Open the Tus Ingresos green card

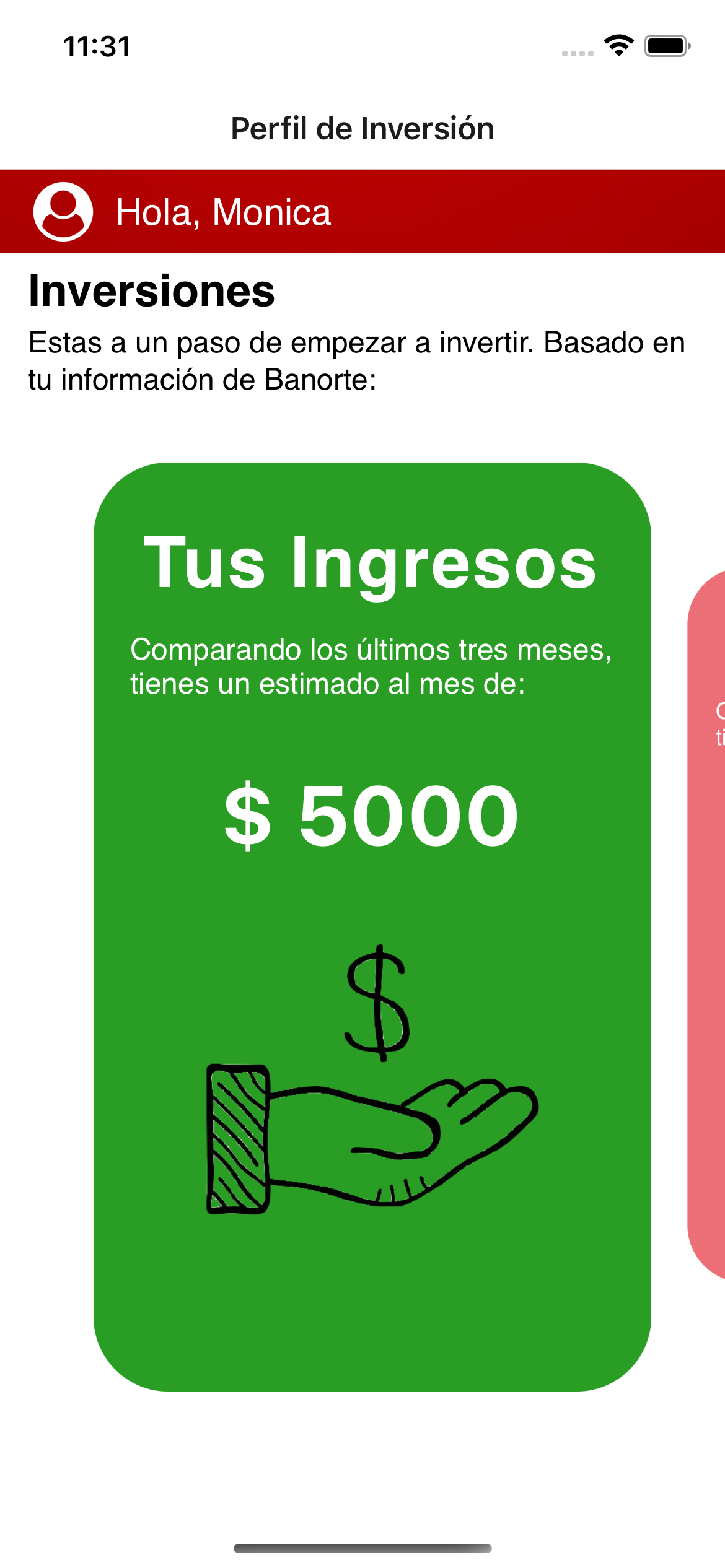click(372, 926)
